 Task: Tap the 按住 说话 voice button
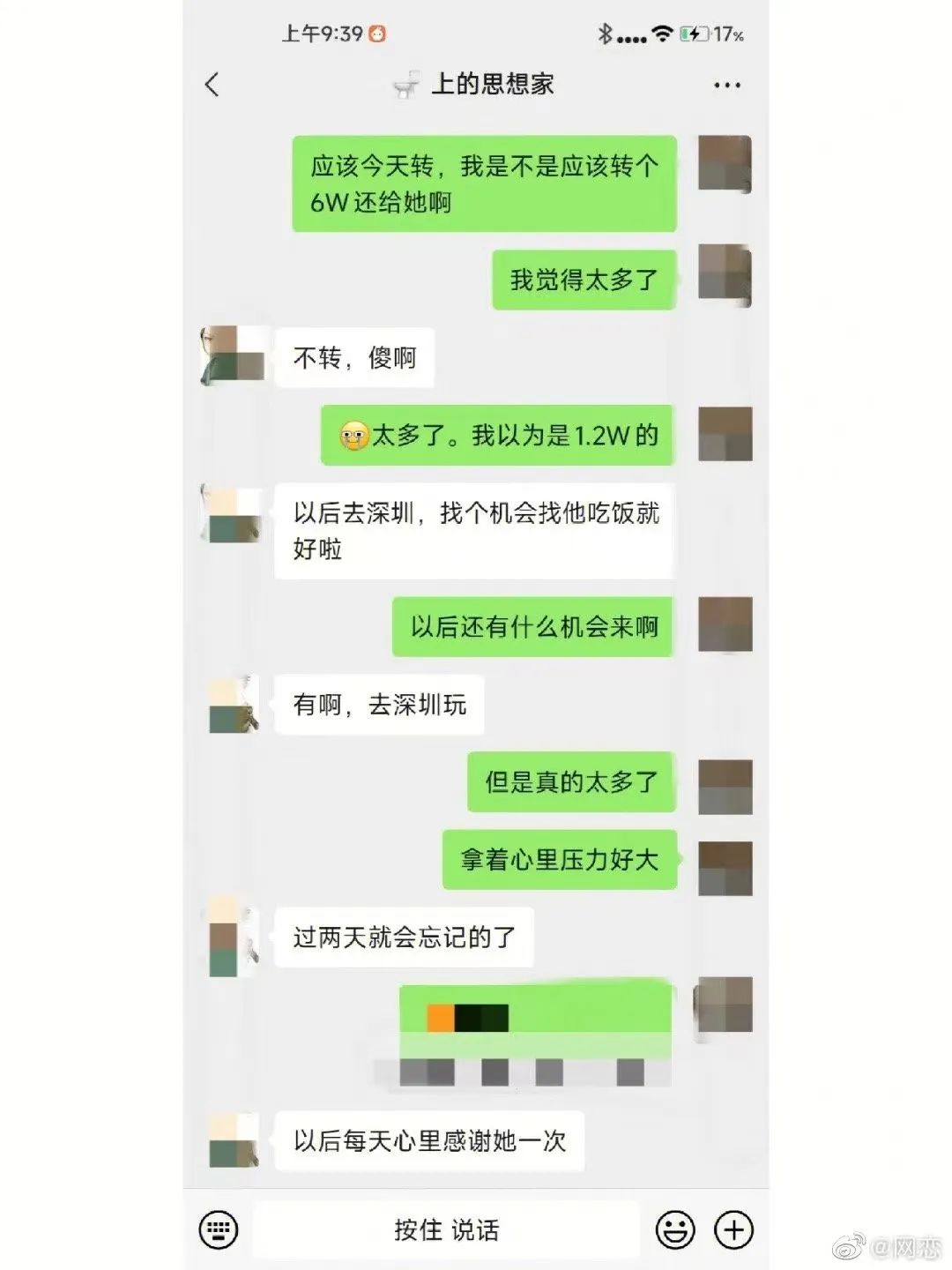(446, 1229)
